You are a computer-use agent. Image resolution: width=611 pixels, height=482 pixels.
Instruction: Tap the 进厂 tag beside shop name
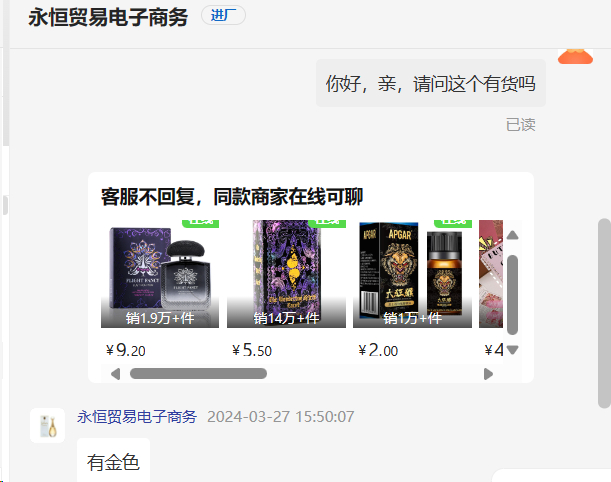223,15
